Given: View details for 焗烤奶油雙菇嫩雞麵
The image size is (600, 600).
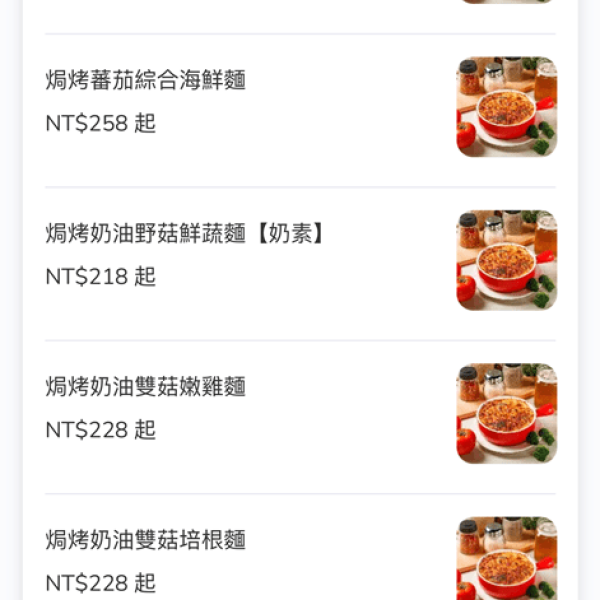Looking at the screenshot, I should [x=146, y=387].
